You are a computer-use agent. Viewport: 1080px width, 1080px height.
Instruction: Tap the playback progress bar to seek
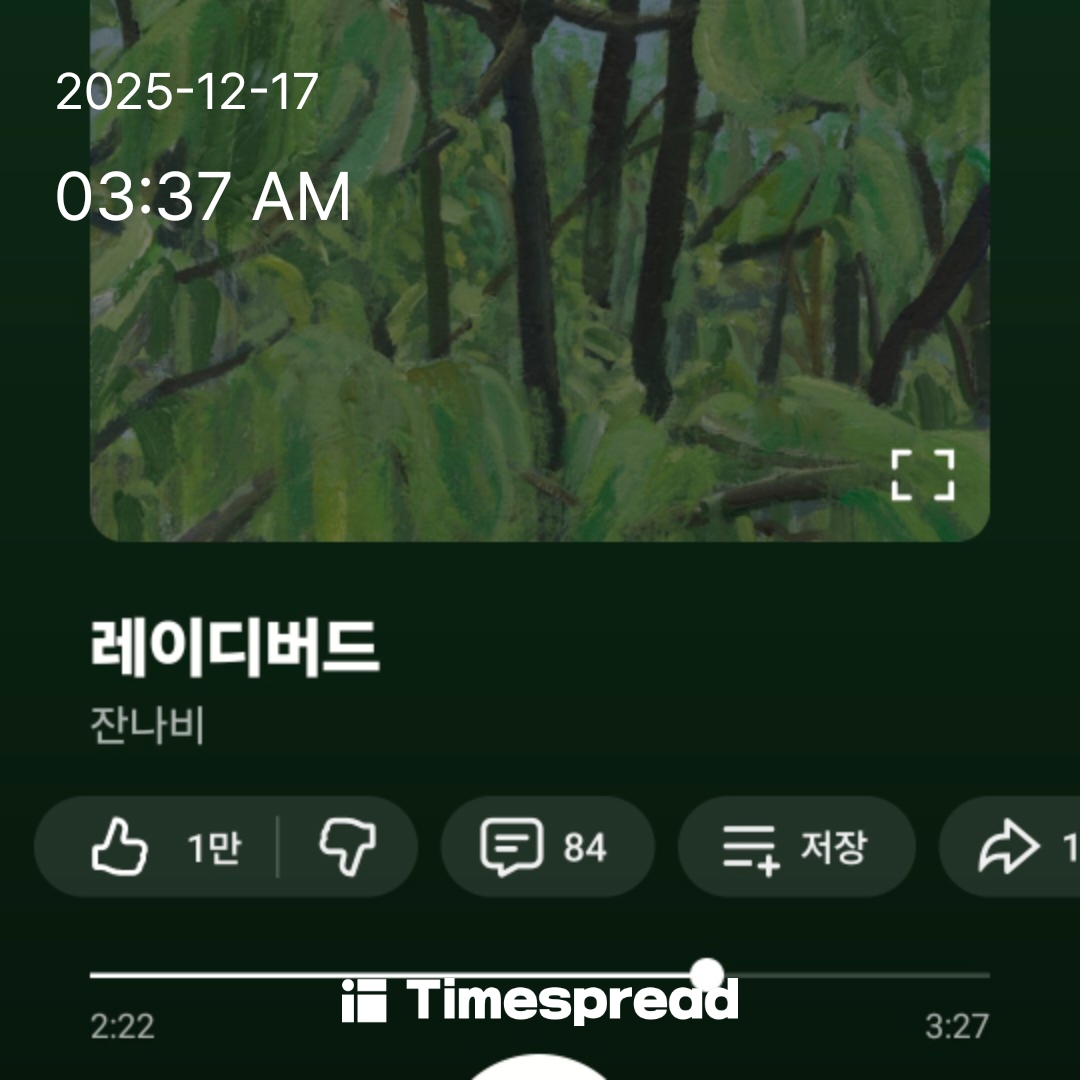pos(540,974)
